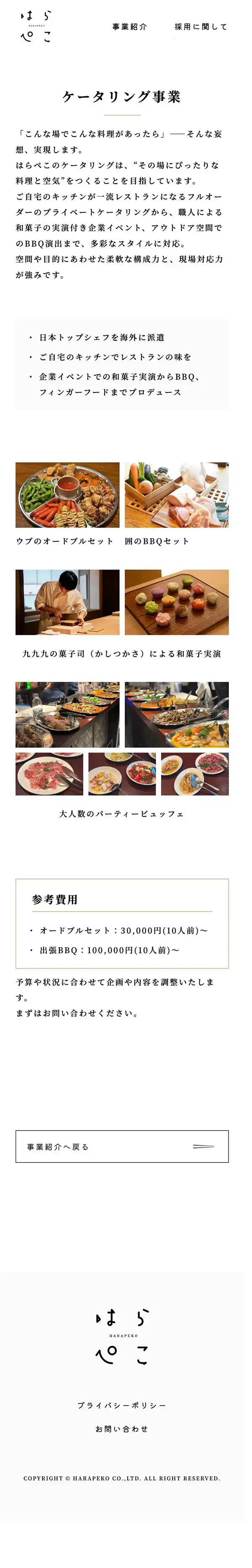252x1568 pixels.
Task: Tap the 事業紹介へ戻る button
Action: click(122, 1147)
